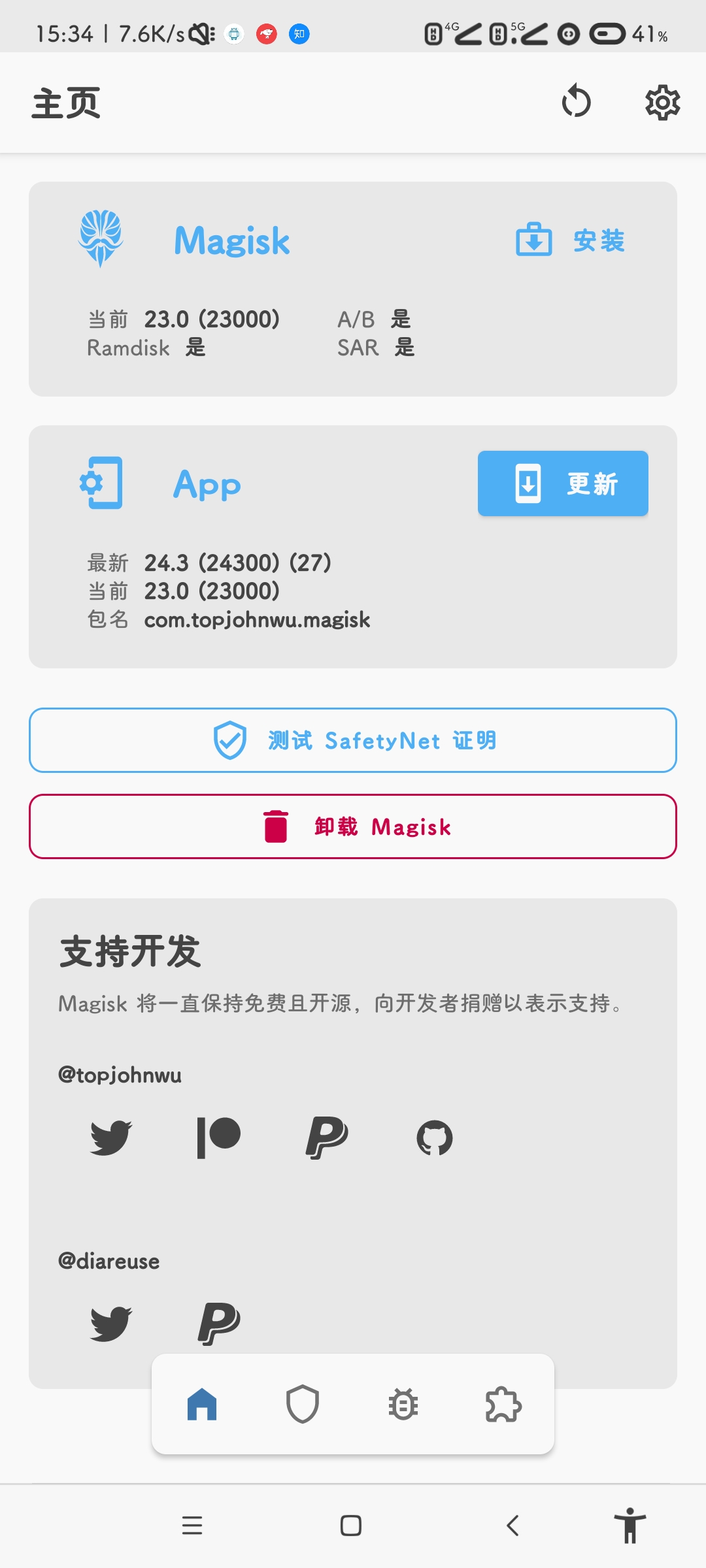Click the package name com.topjohnwu.magisk
The image size is (706, 1568).
click(257, 619)
